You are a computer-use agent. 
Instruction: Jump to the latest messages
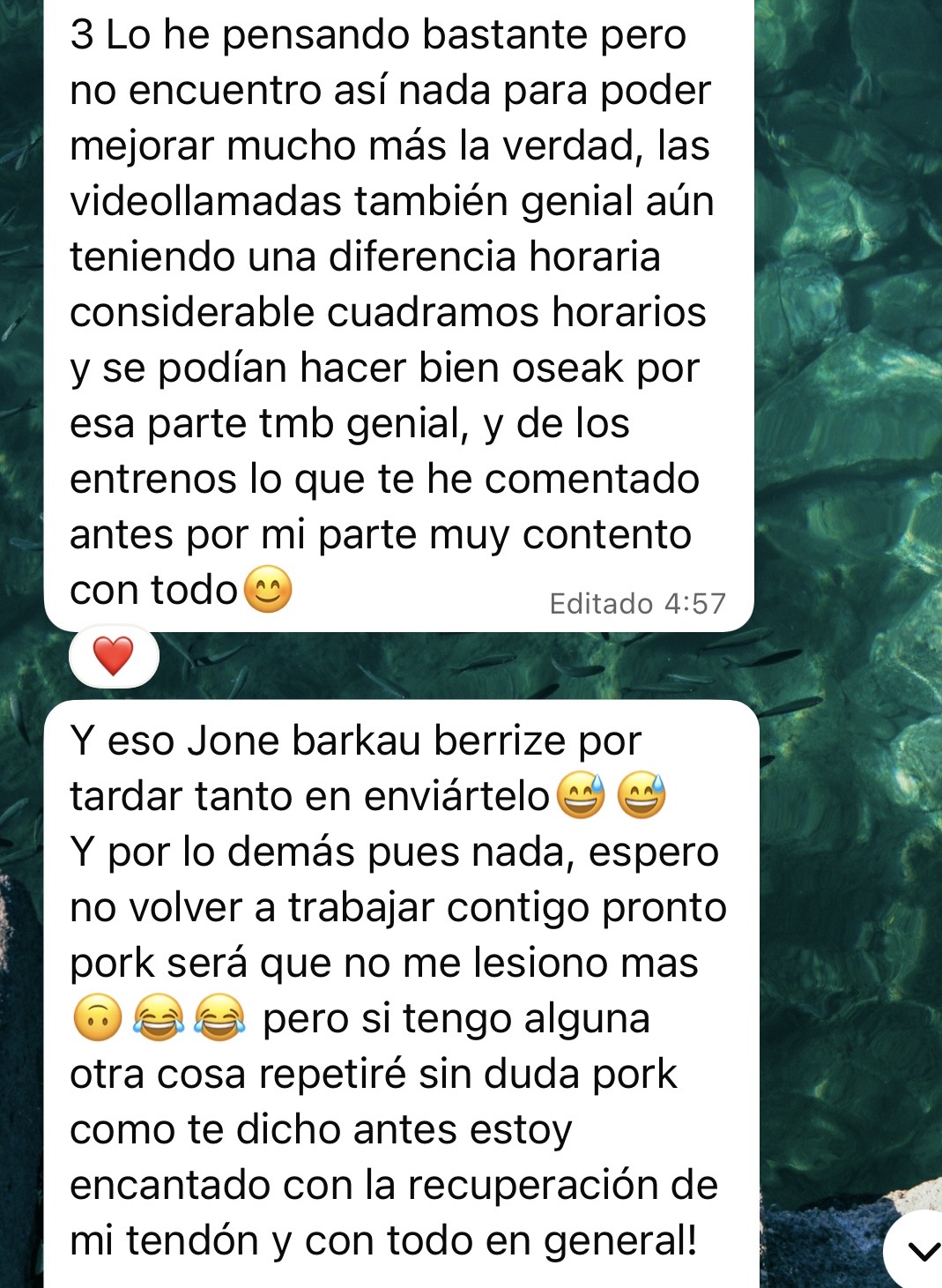920,1250
